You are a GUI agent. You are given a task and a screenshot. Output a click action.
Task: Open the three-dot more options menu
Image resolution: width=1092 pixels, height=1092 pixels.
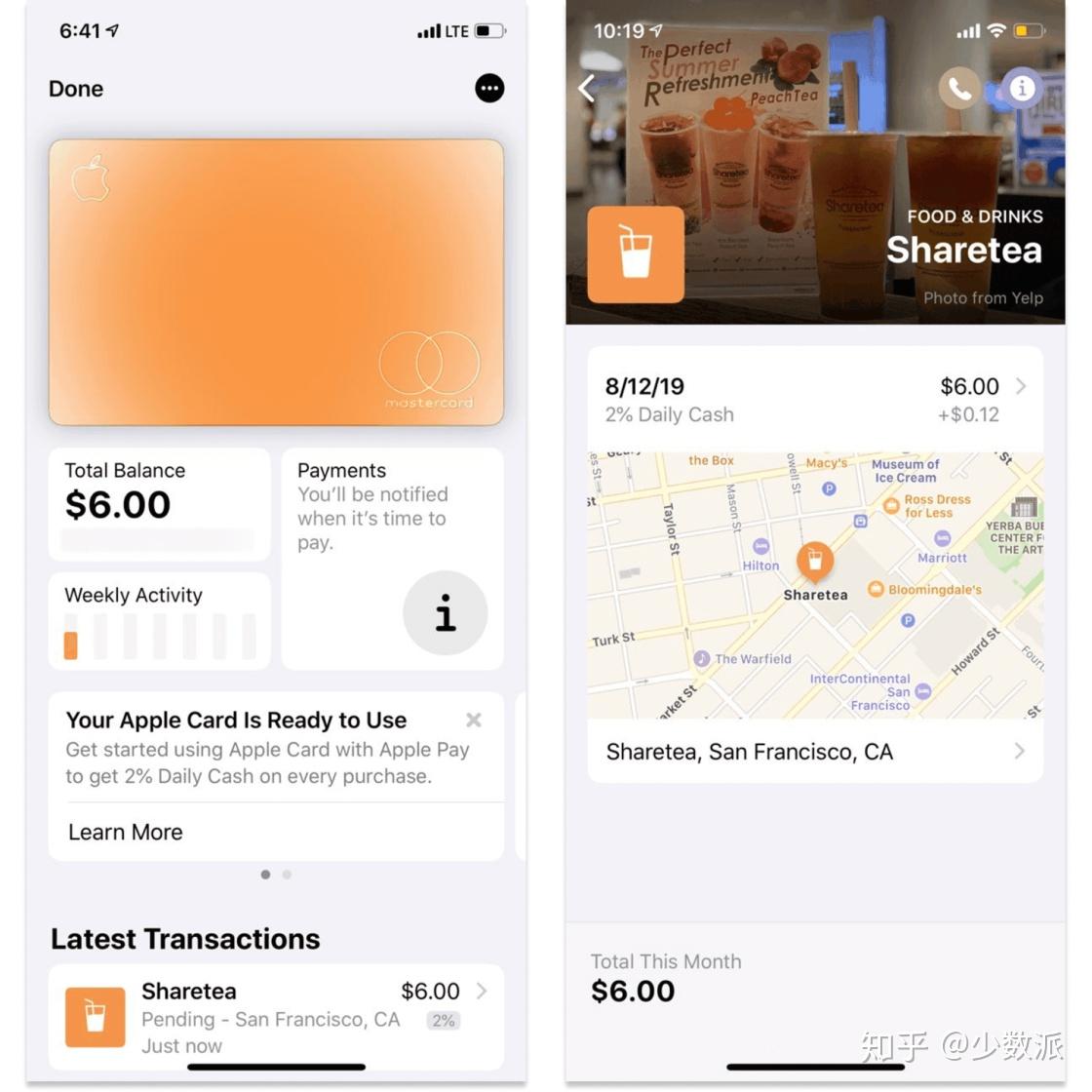[x=489, y=89]
